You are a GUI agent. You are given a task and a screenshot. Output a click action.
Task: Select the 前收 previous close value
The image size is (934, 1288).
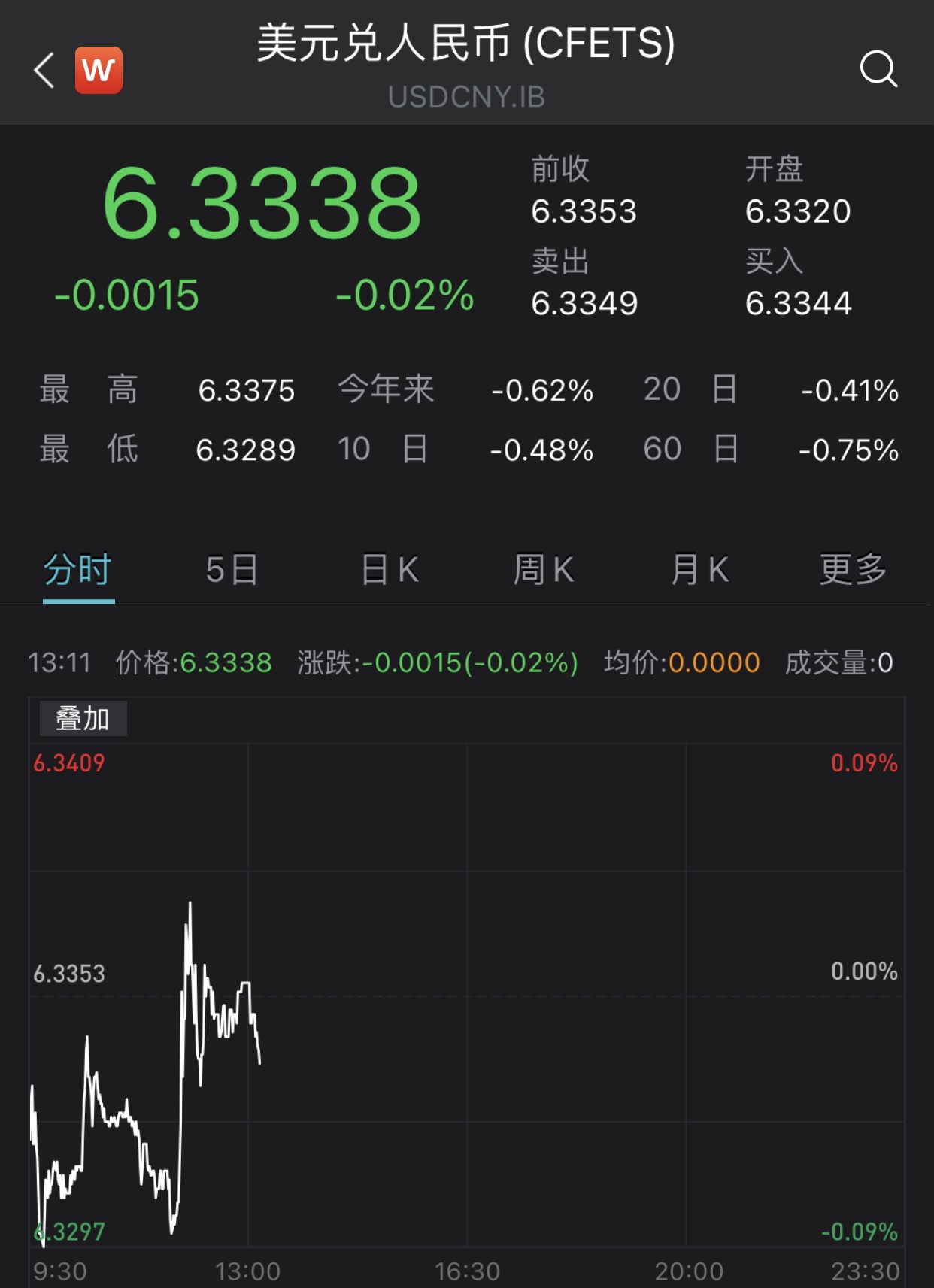(584, 211)
